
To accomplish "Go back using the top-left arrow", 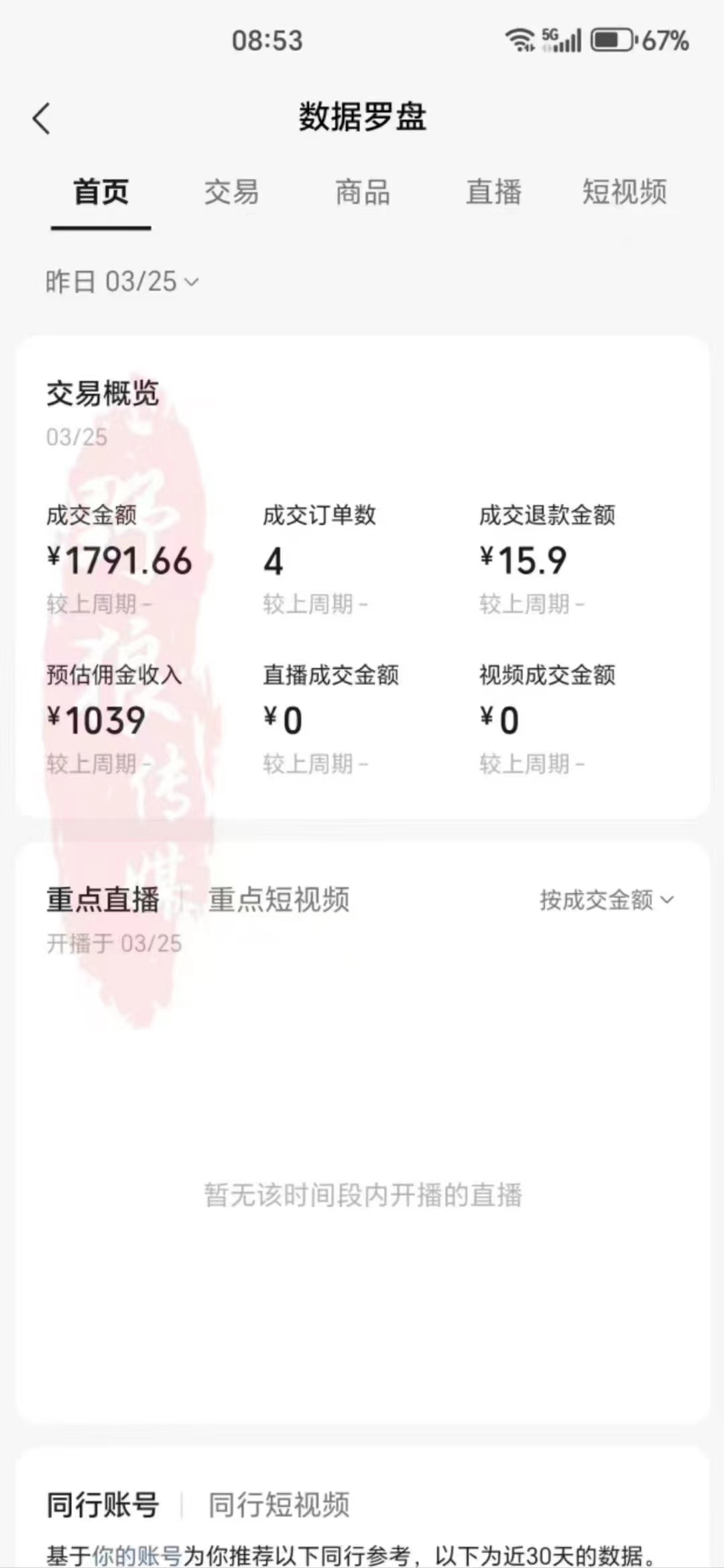I will (x=42, y=119).
